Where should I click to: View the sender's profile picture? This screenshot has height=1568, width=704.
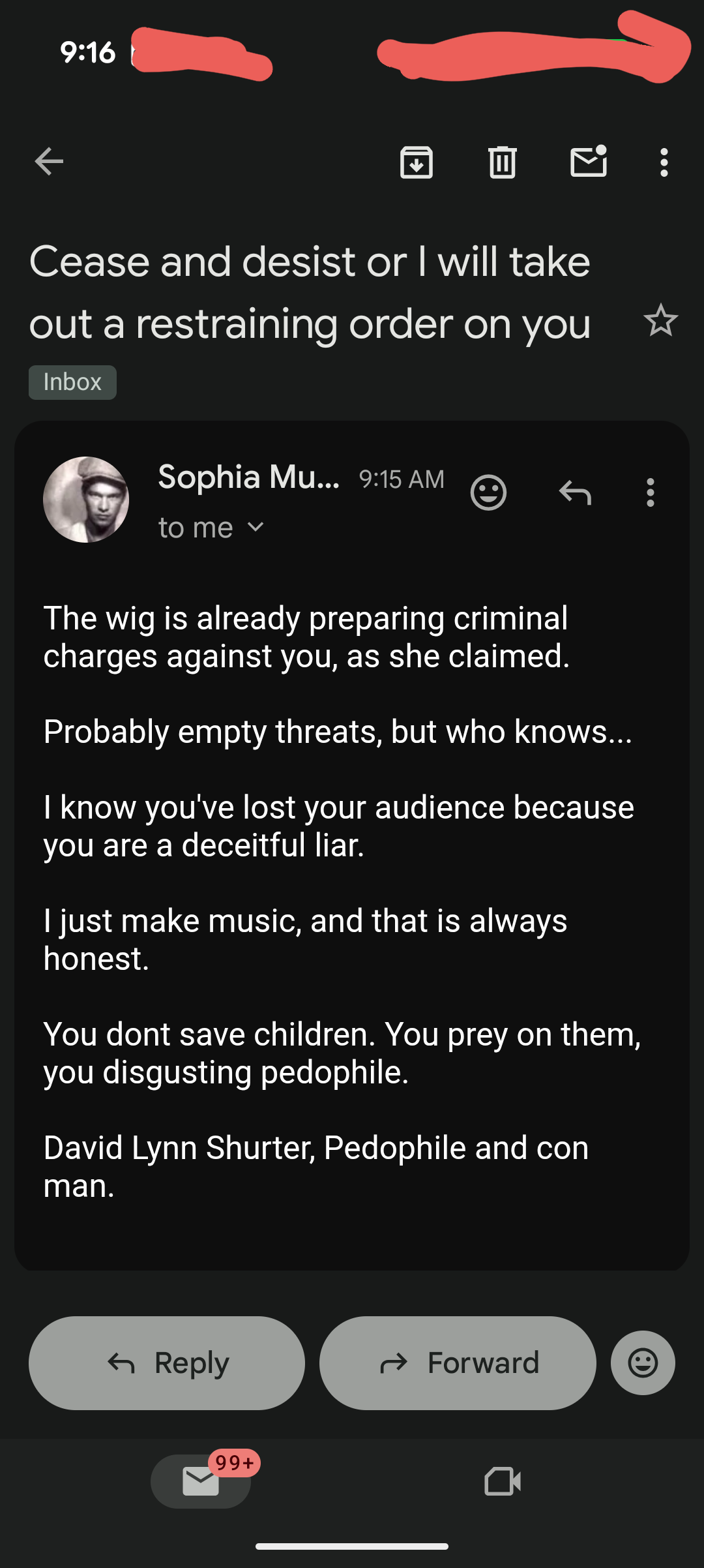pos(86,500)
